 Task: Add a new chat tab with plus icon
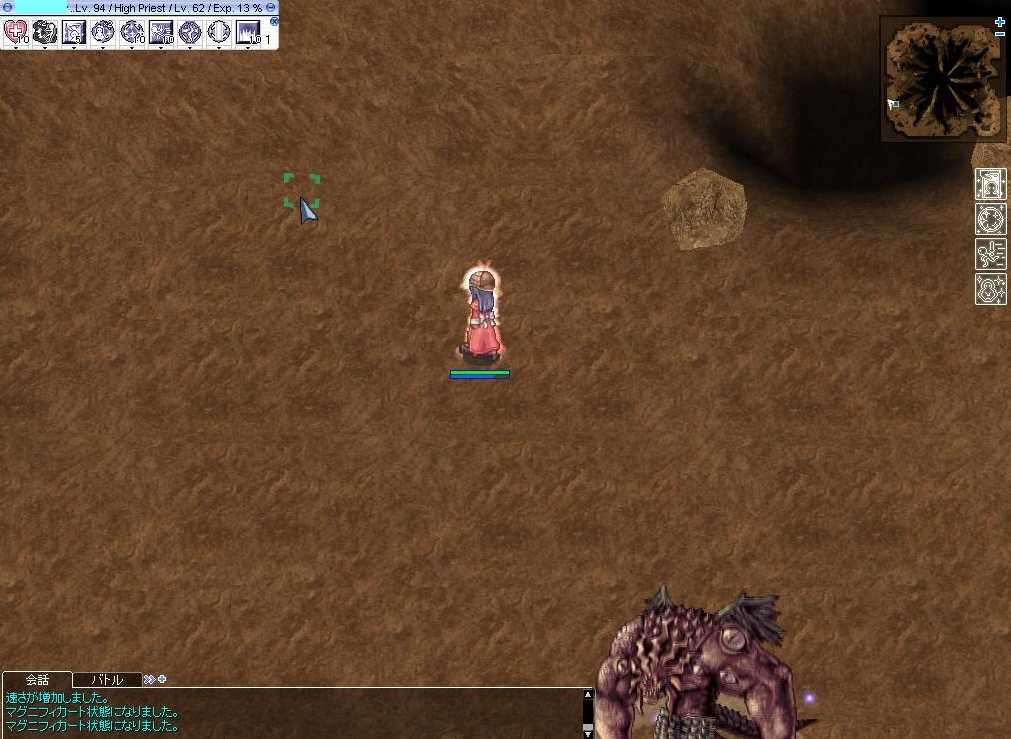click(162, 679)
